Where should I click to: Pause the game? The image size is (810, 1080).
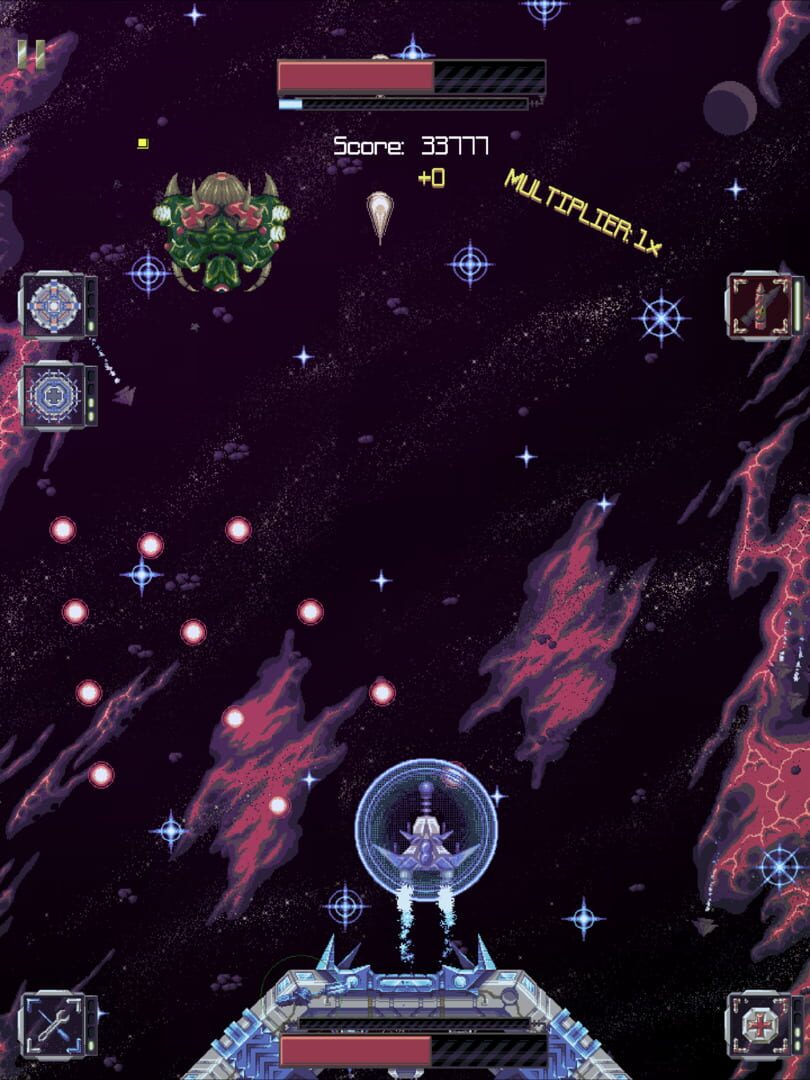tap(31, 54)
